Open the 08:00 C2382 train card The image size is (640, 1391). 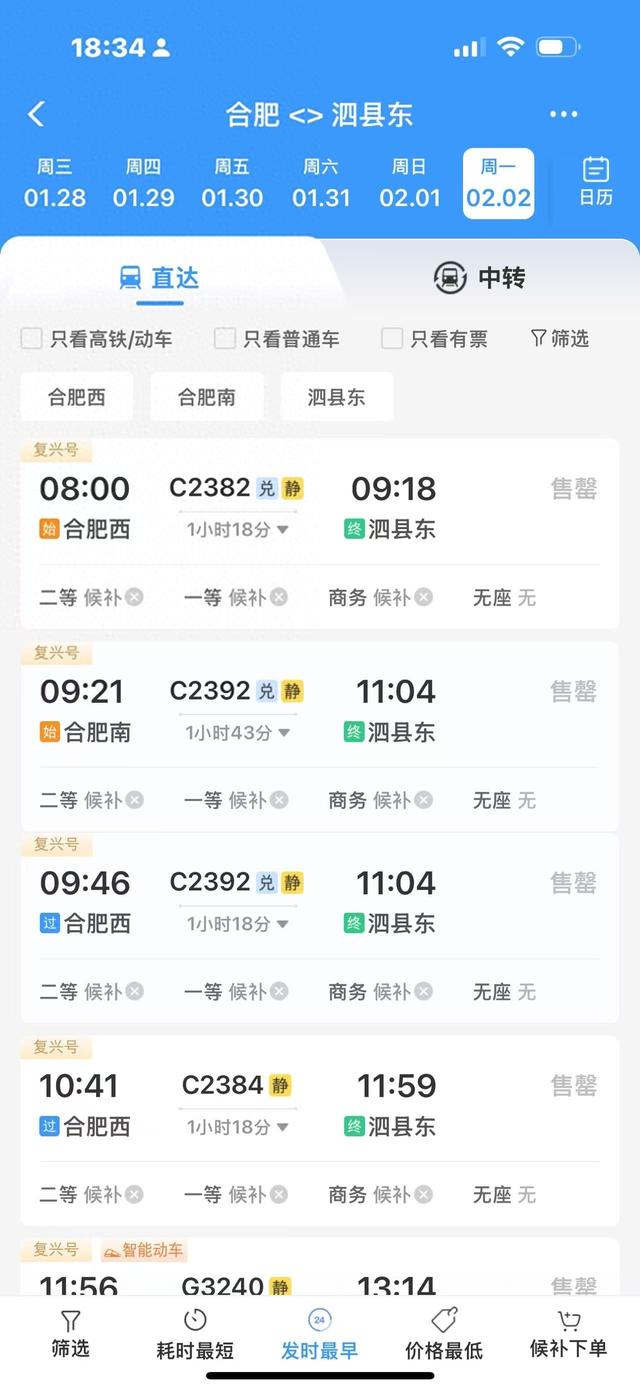[320, 509]
